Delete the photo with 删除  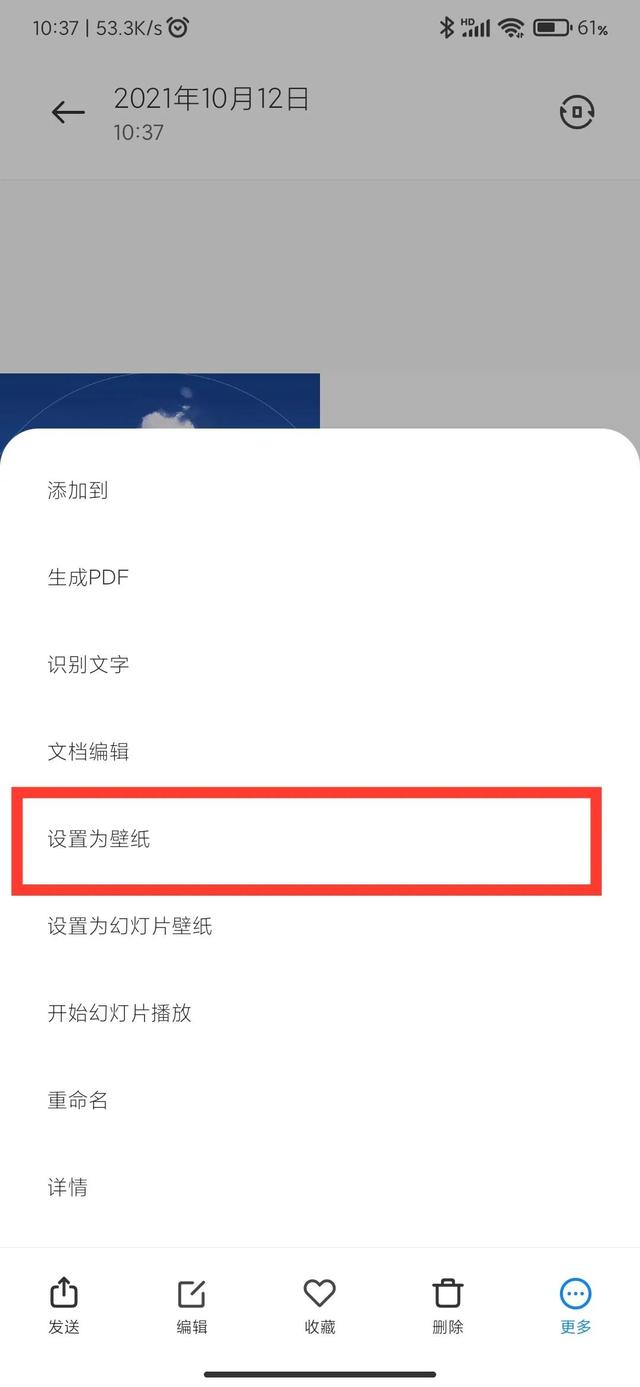coord(448,1305)
